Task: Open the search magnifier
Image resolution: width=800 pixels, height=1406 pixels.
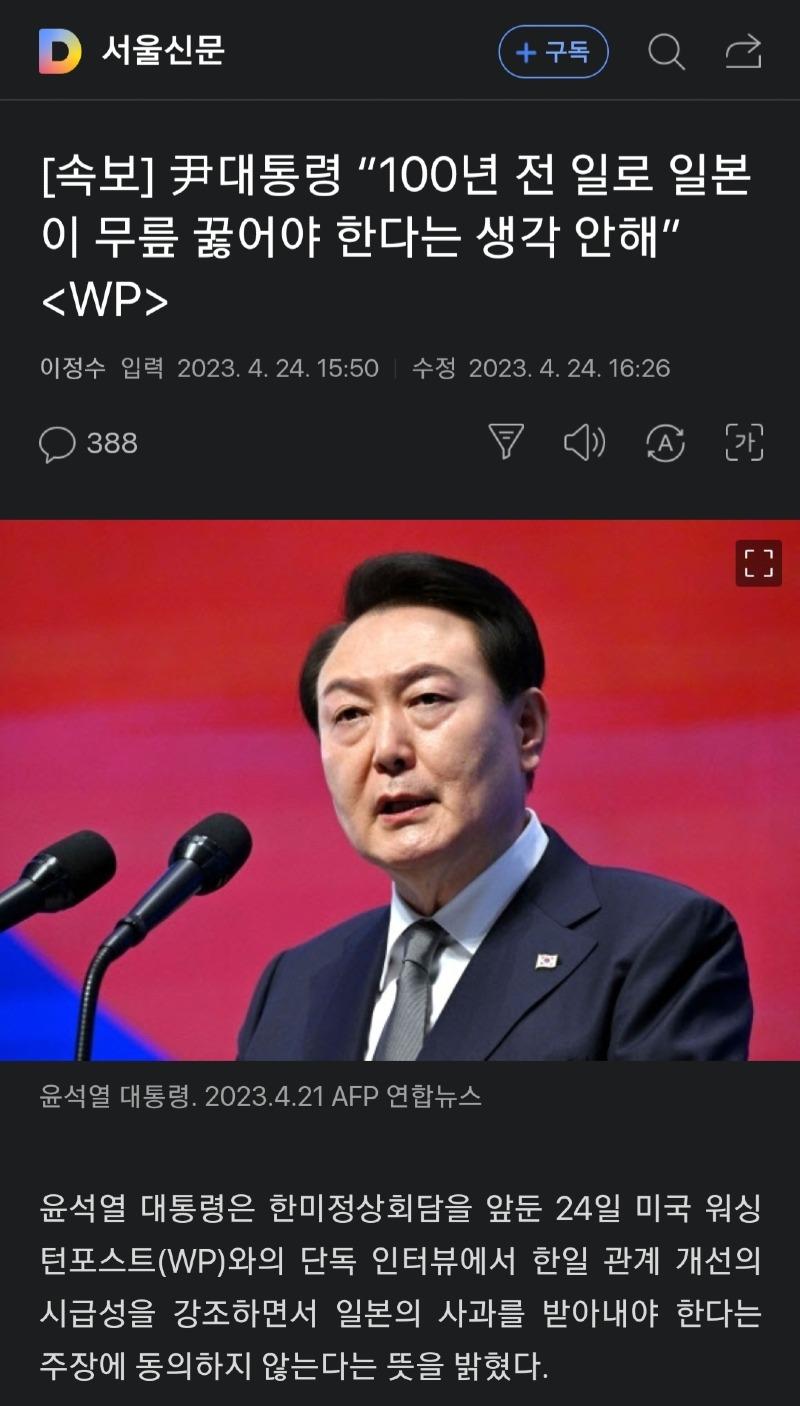Action: pos(666,52)
